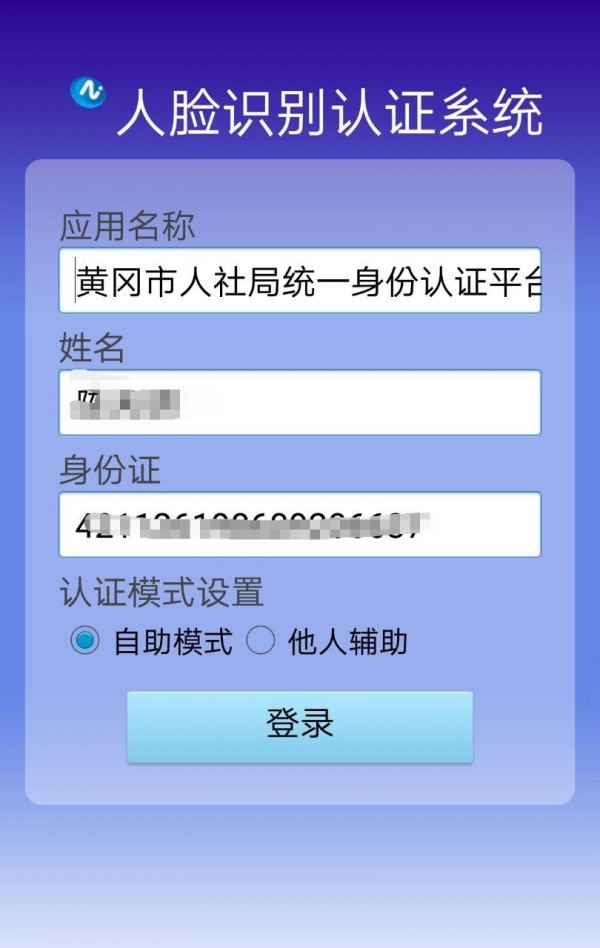Edit the 姓名 input field

[300, 403]
